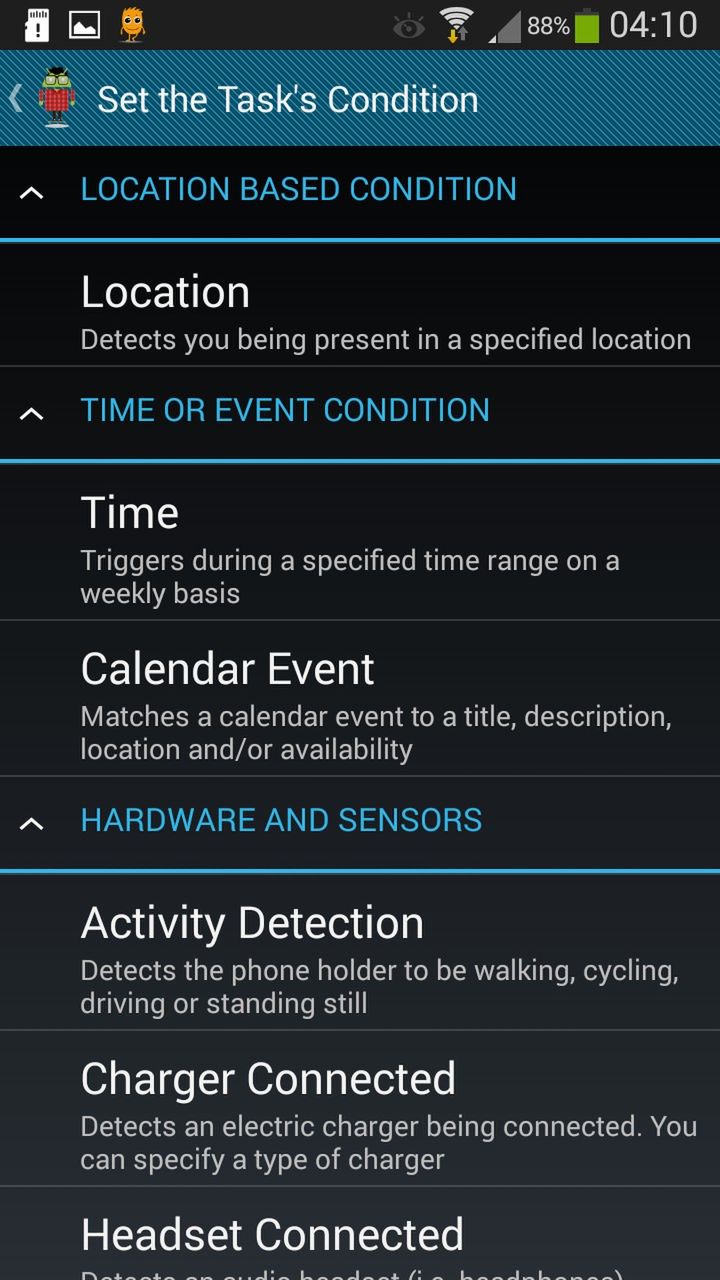Select the Location condition
720x1280 pixels.
[360, 310]
